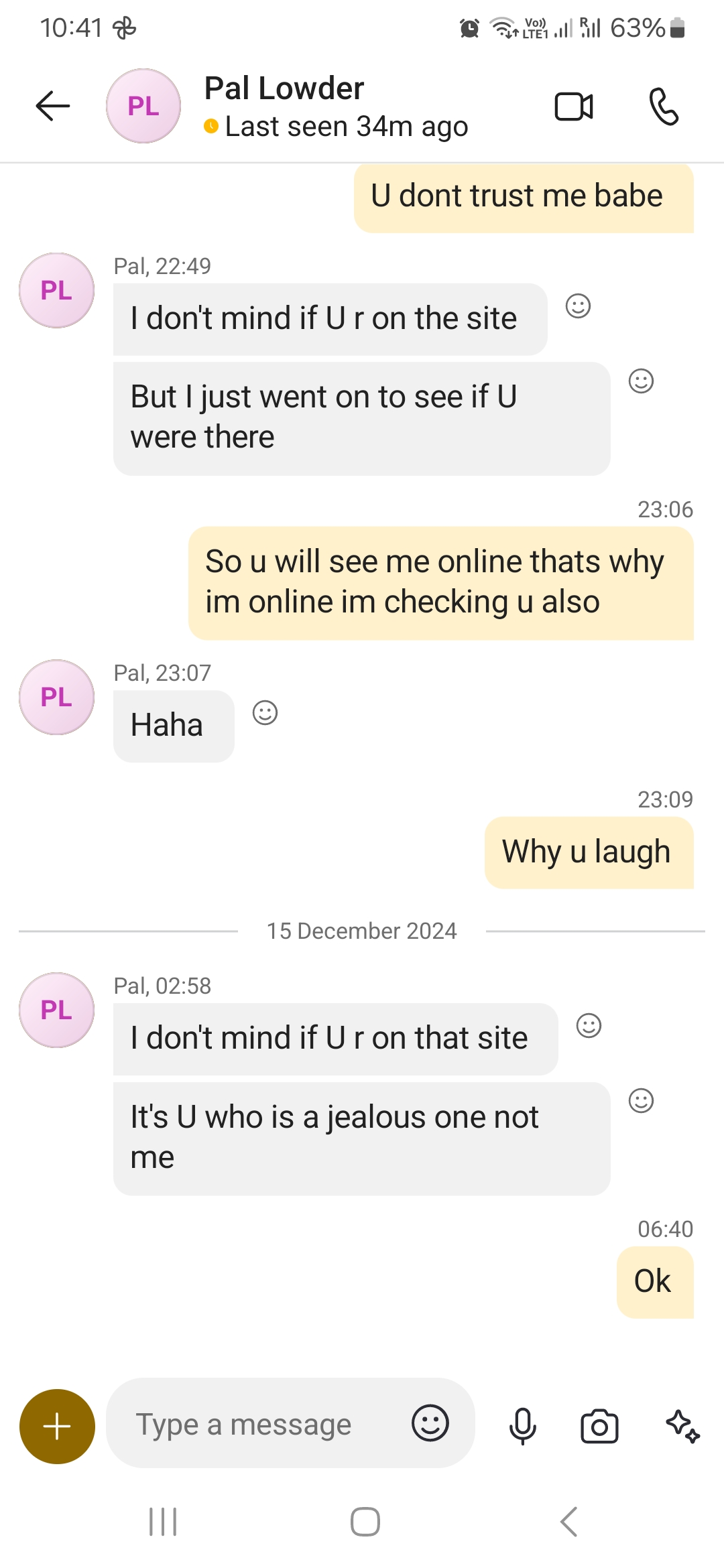Open the PL avatar beside the Haha message

[56, 697]
